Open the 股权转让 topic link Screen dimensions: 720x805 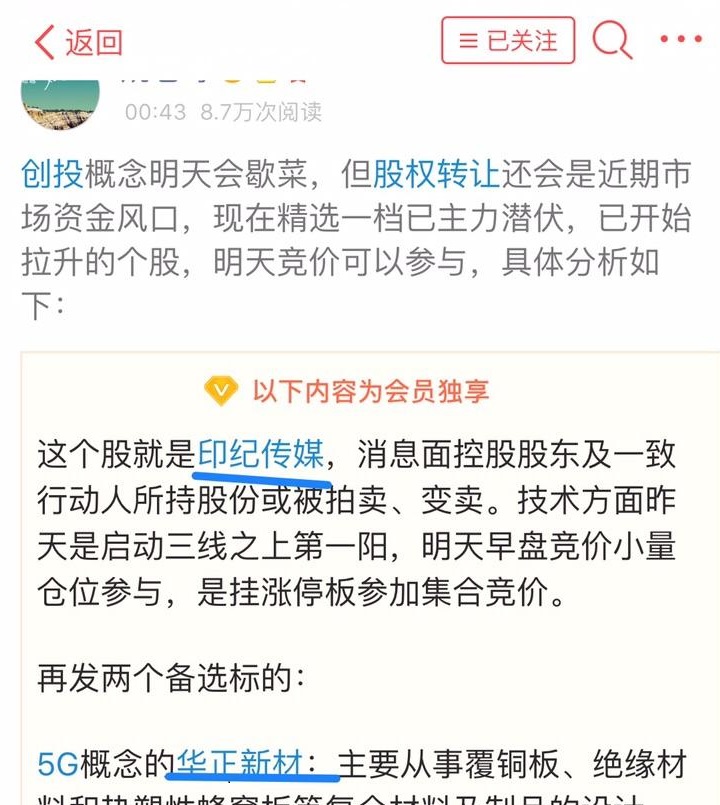click(x=436, y=174)
